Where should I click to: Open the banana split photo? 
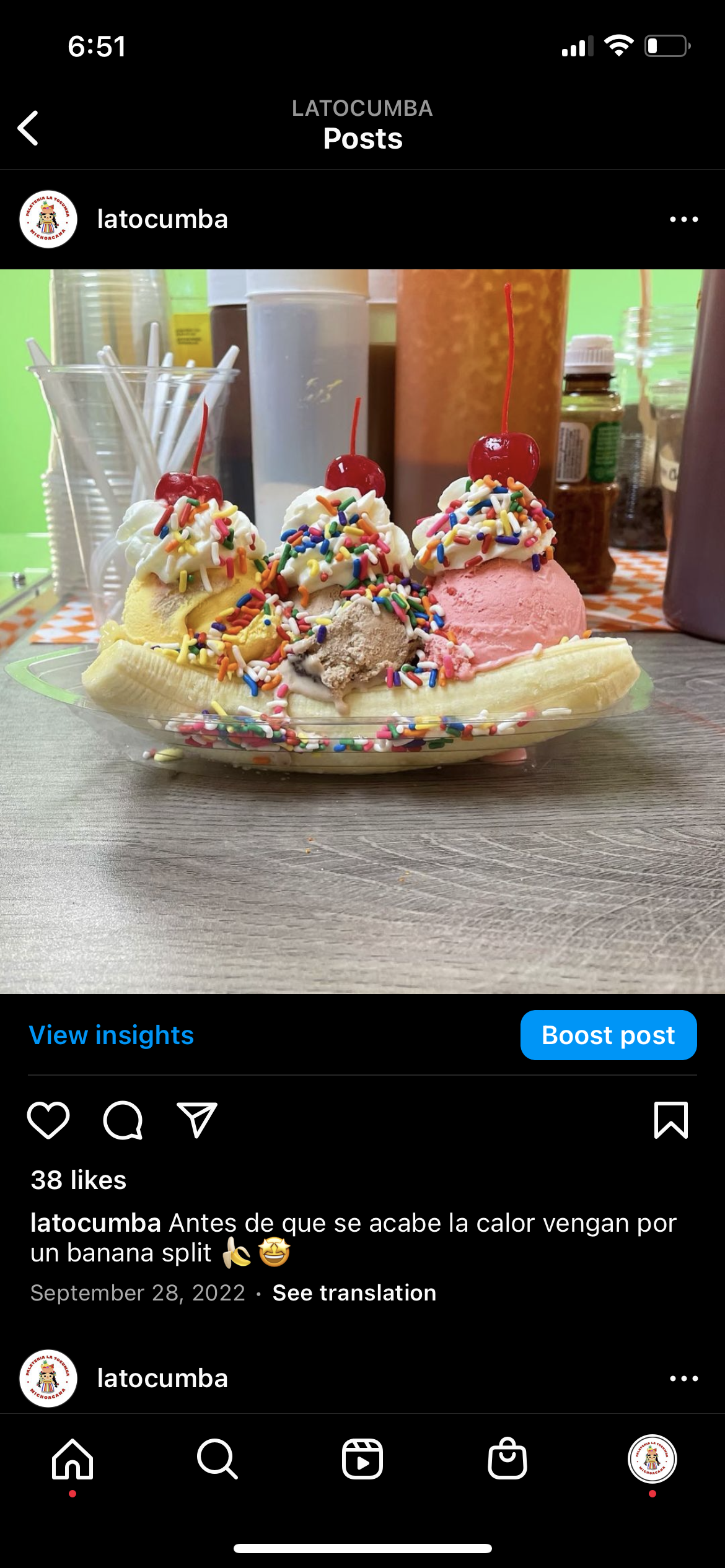coord(362,632)
